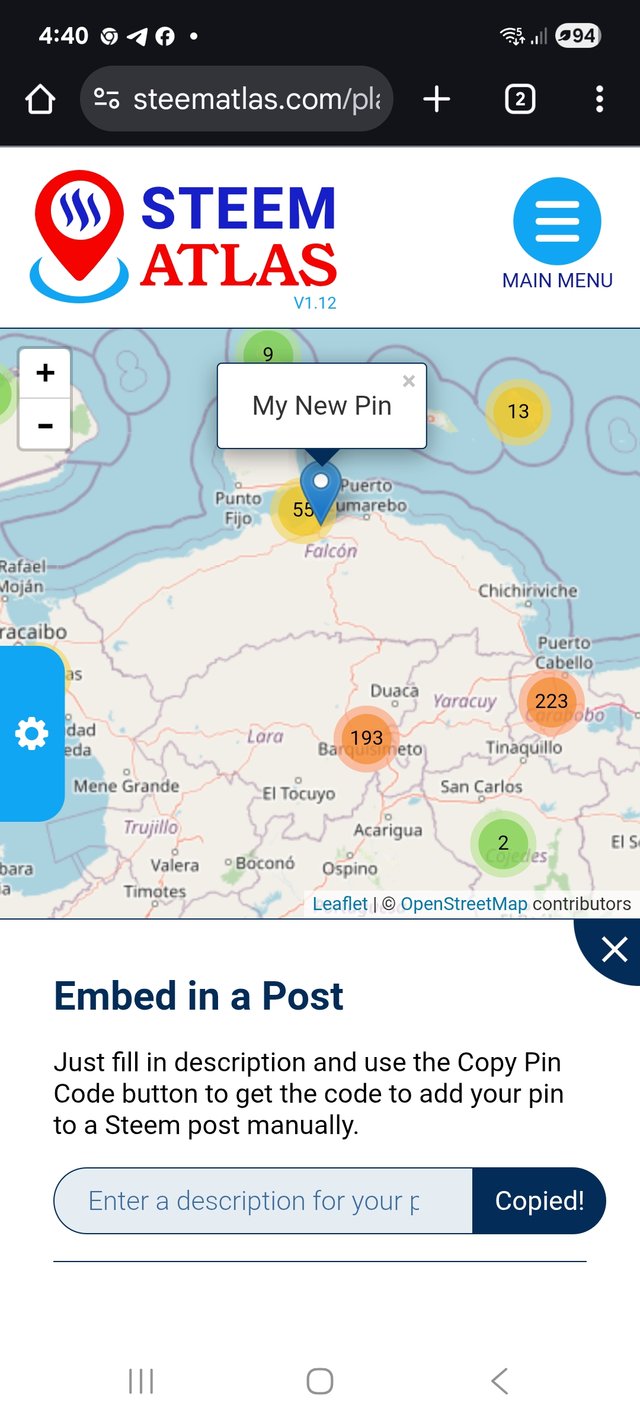This screenshot has width=640, height=1422.
Task: Open the Steem Atlas main menu
Action: (x=557, y=222)
